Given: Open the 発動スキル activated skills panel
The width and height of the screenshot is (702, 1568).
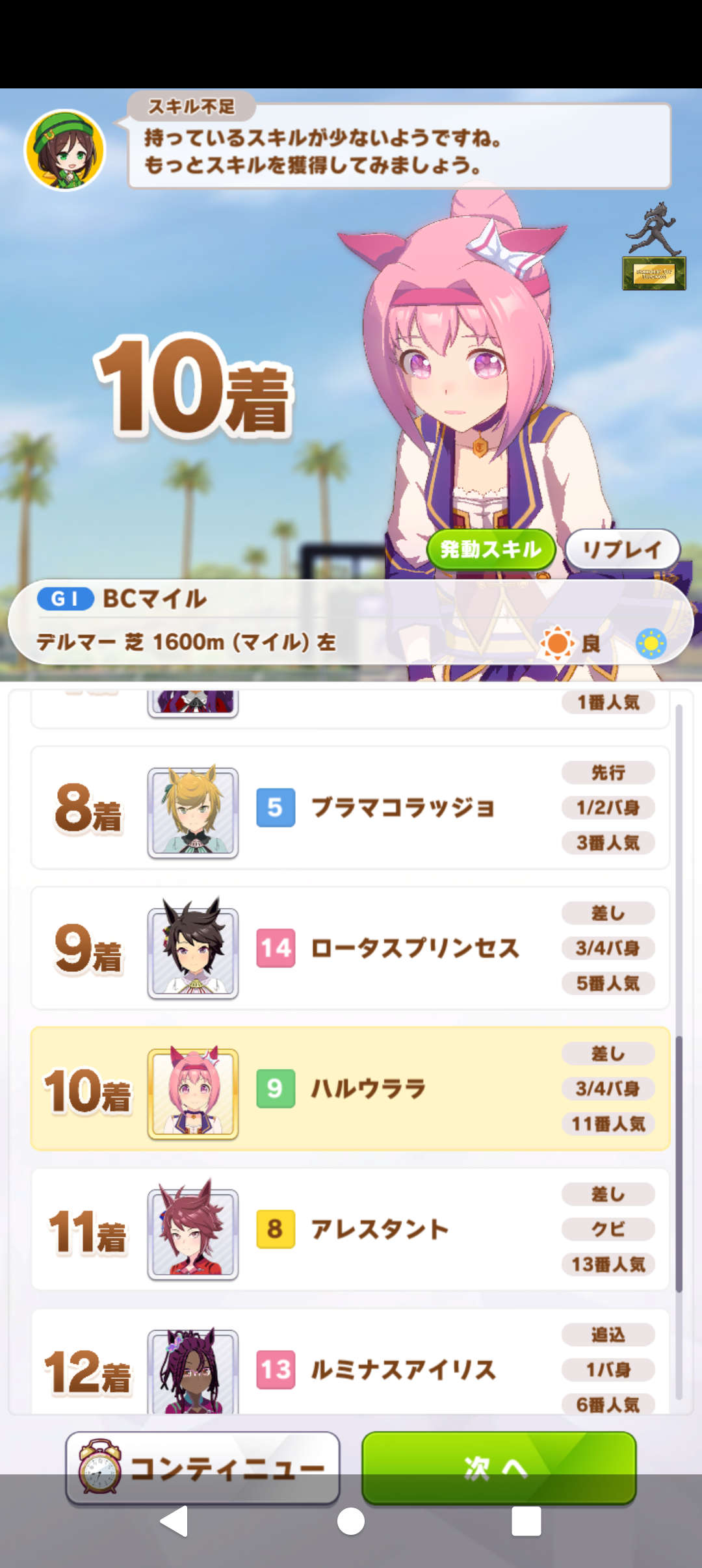Looking at the screenshot, I should click(492, 549).
